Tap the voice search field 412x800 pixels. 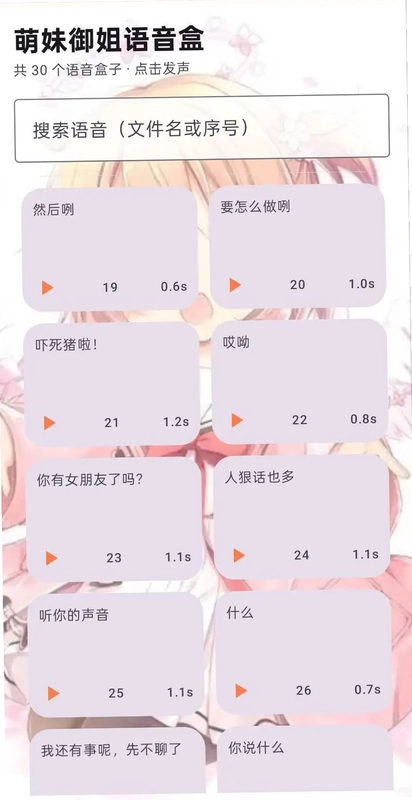[202, 128]
